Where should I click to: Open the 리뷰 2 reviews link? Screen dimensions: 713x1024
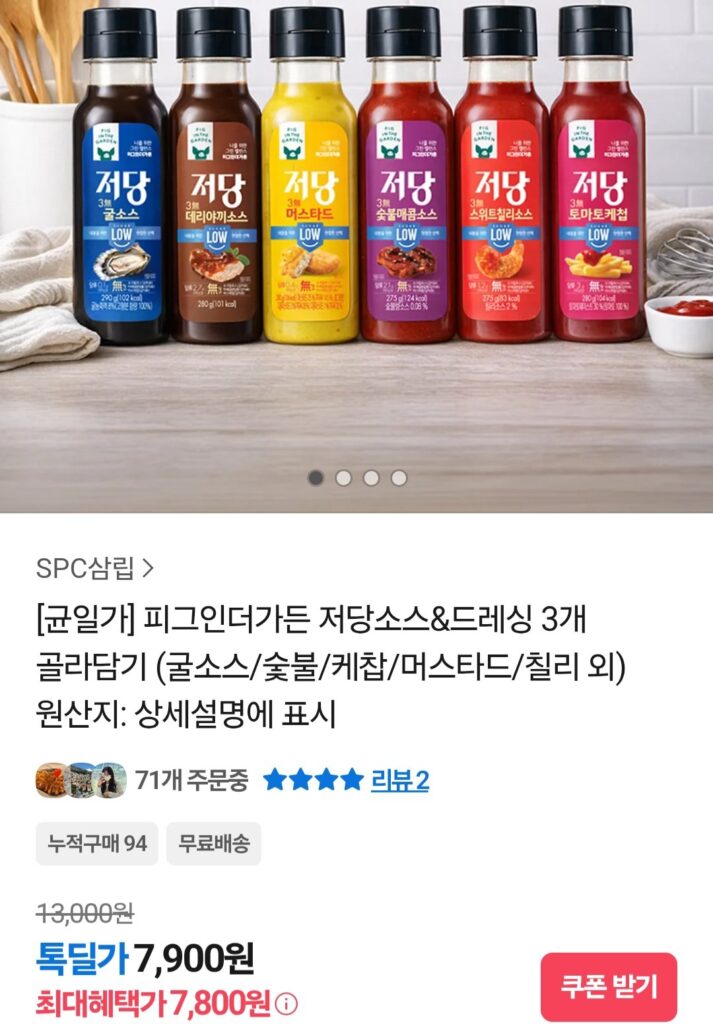pos(400,780)
